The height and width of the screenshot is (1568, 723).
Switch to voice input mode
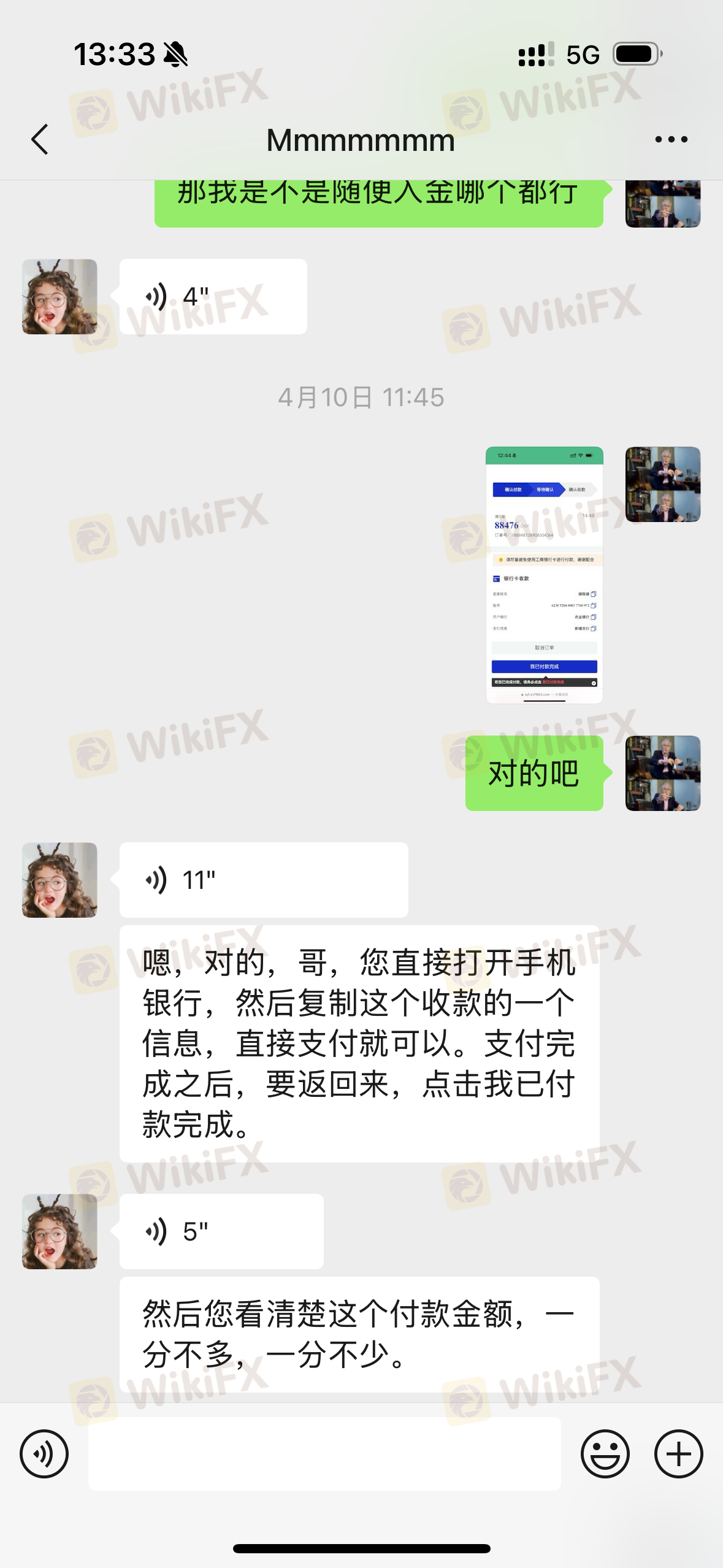(44, 1454)
